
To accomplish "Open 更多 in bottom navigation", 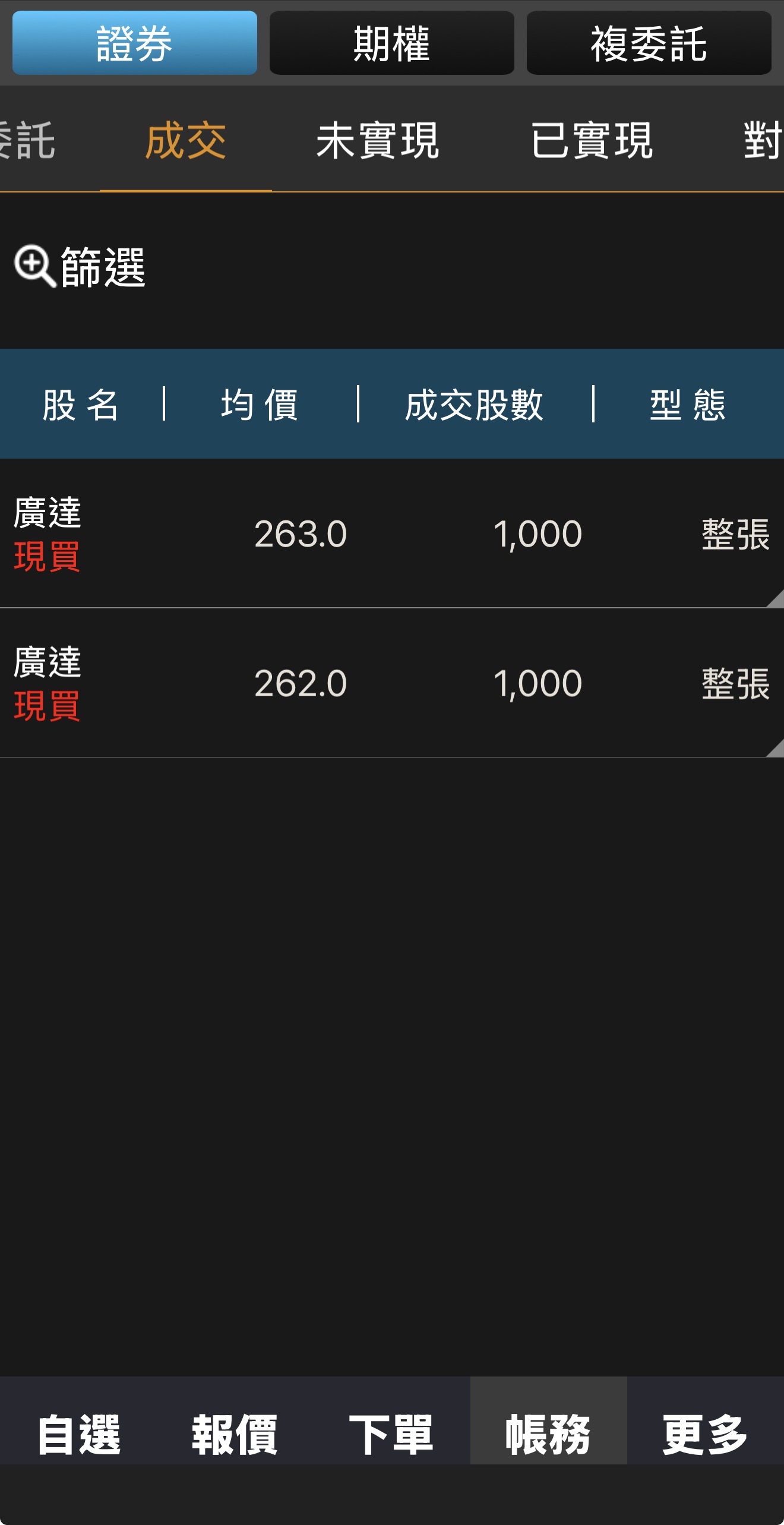I will pos(705,1434).
